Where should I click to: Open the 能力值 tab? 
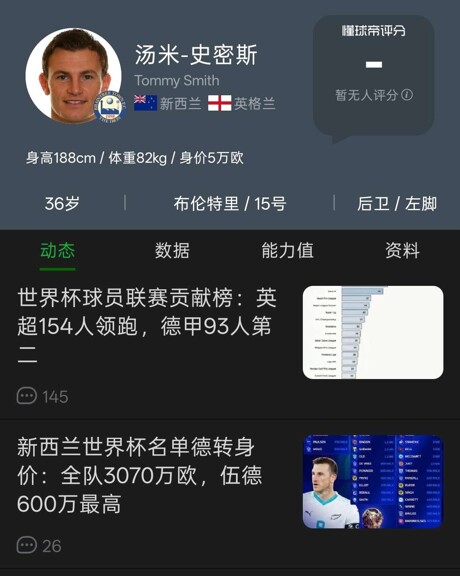pos(287,251)
